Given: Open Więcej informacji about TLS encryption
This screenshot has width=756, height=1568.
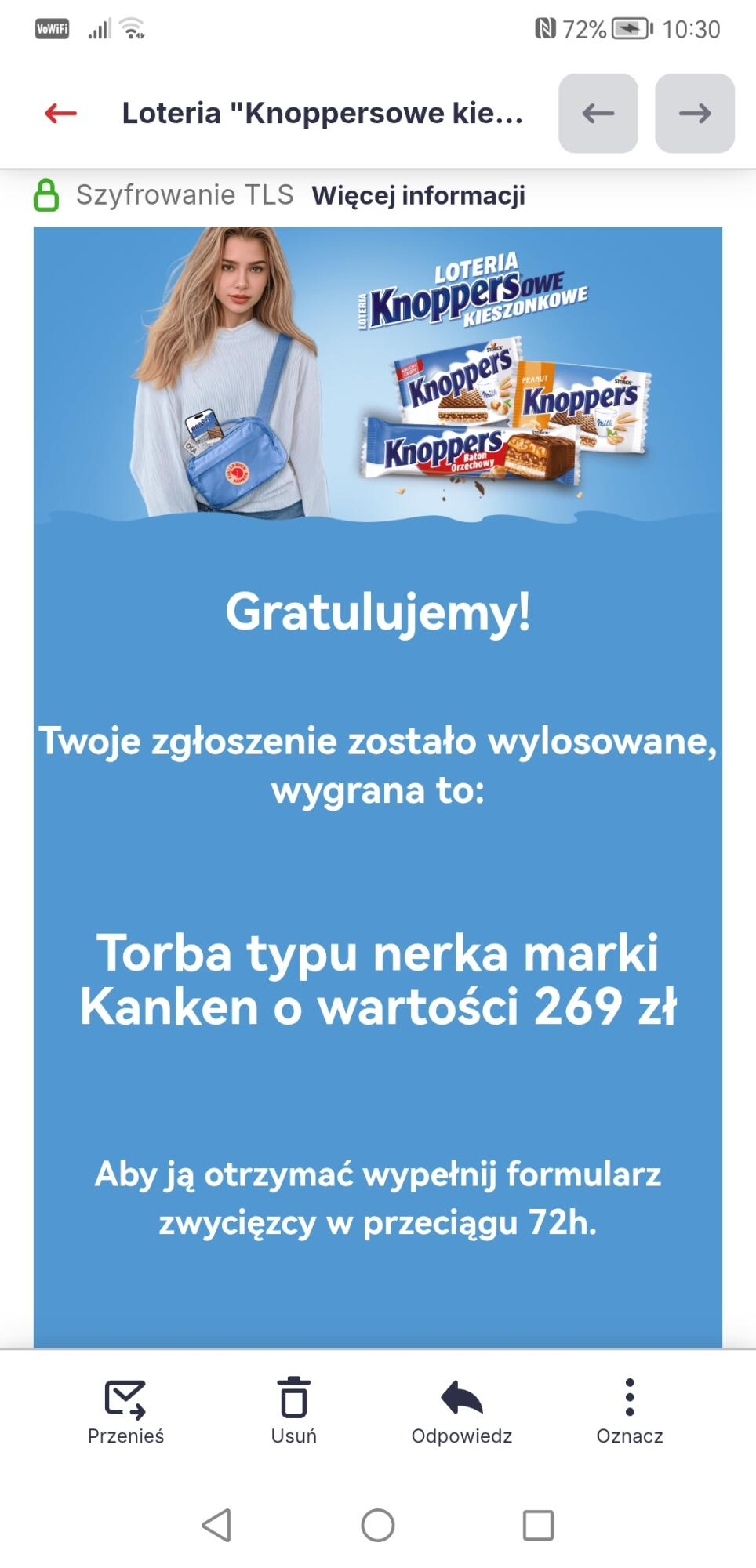Looking at the screenshot, I should [418, 195].
